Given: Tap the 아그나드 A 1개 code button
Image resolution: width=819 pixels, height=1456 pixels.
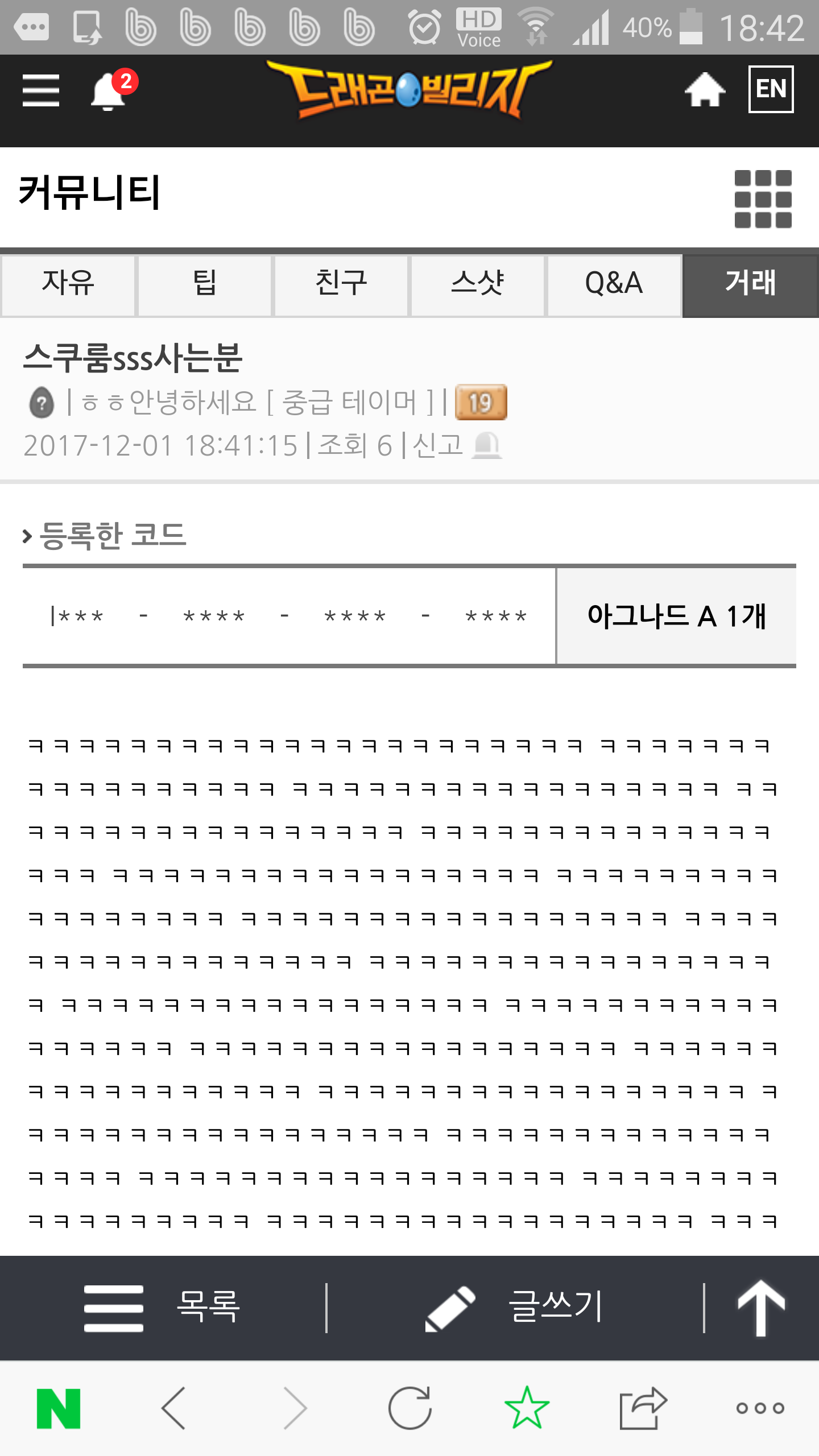Looking at the screenshot, I should [676, 616].
